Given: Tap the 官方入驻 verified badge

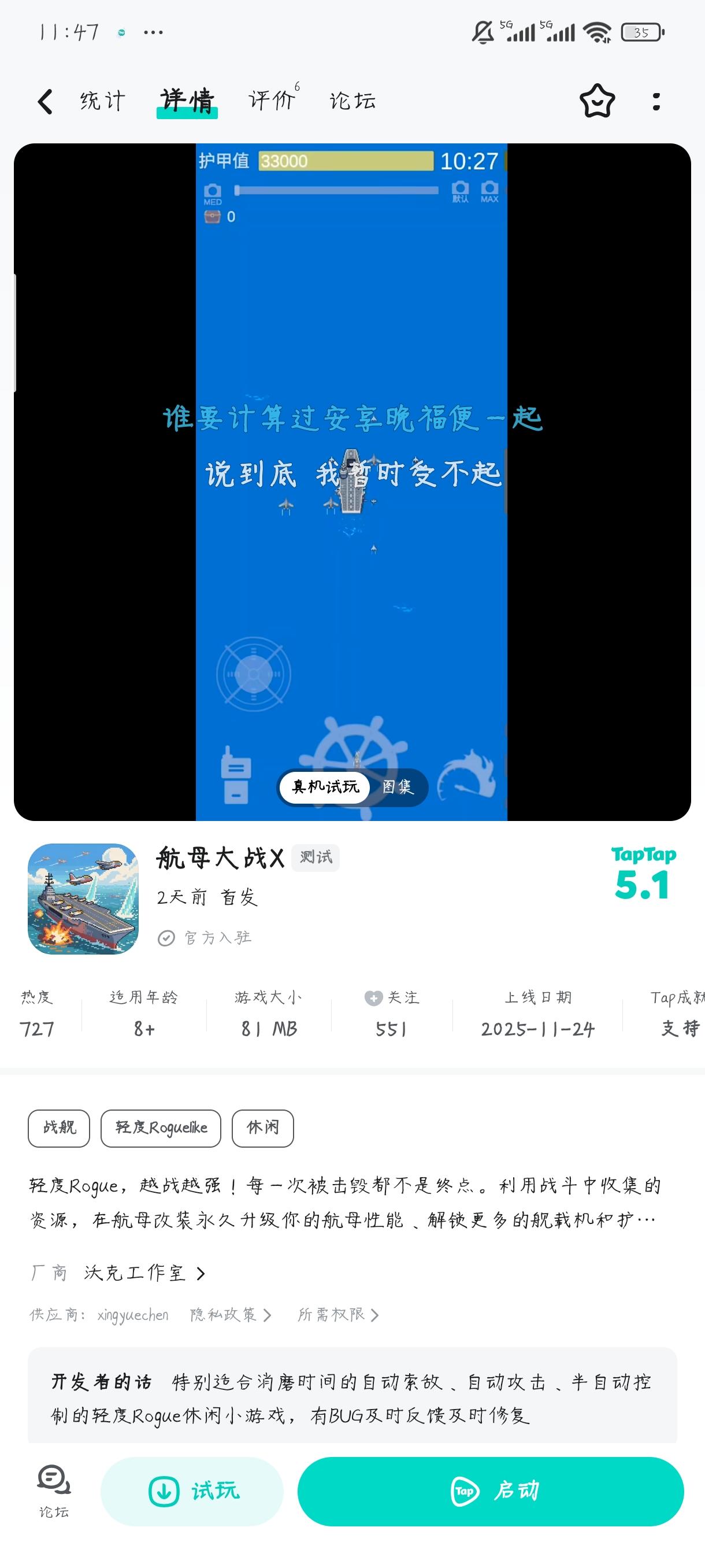Looking at the screenshot, I should click(206, 937).
